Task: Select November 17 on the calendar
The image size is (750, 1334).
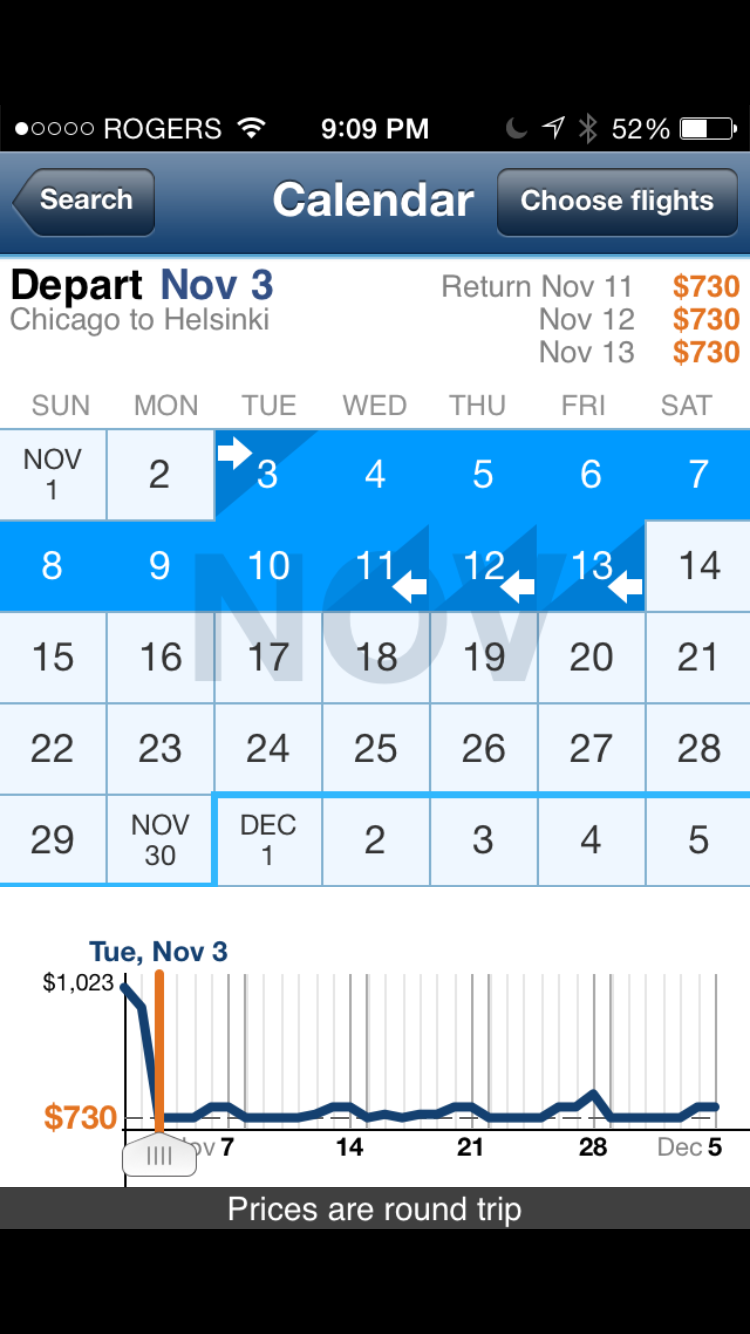Action: pos(268,658)
